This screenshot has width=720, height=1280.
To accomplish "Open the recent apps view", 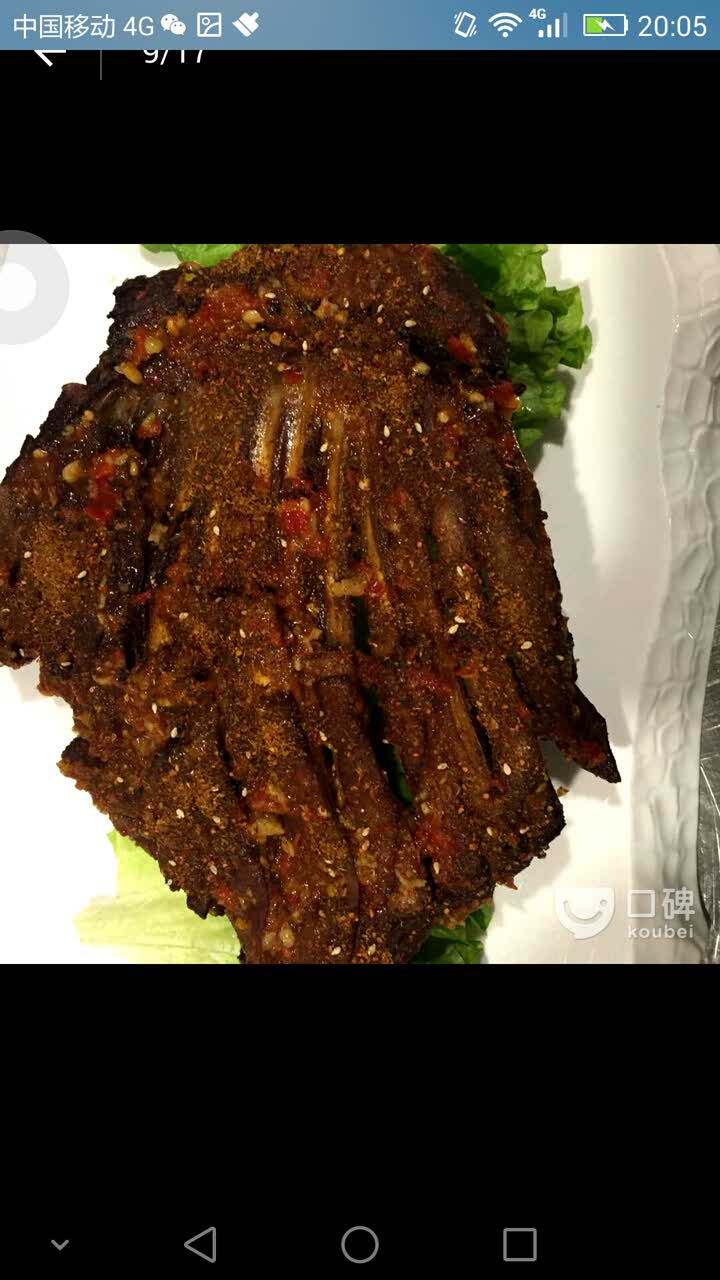I will 519,1245.
